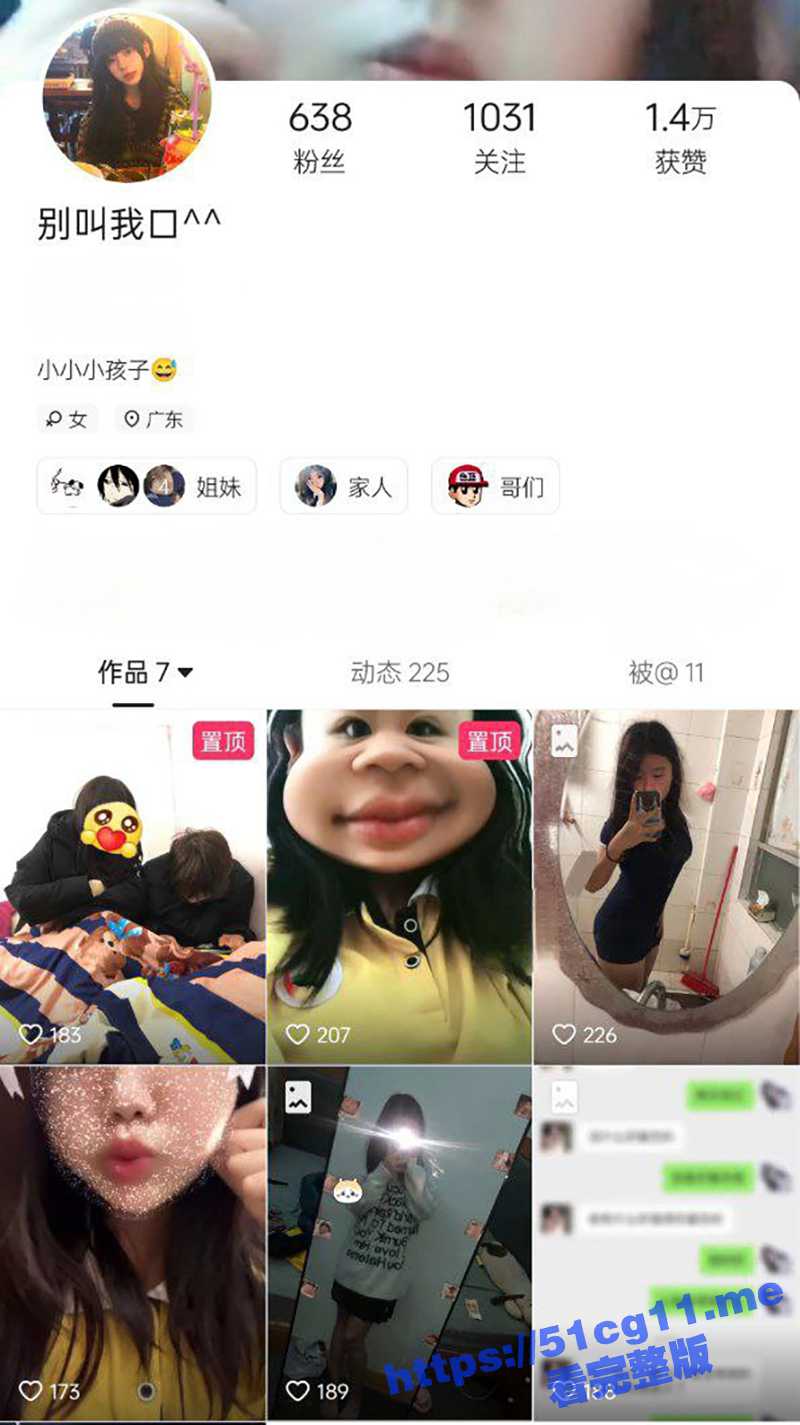The width and height of the screenshot is (800, 1425).
Task: Open the video with 173 likes
Action: [132, 1242]
